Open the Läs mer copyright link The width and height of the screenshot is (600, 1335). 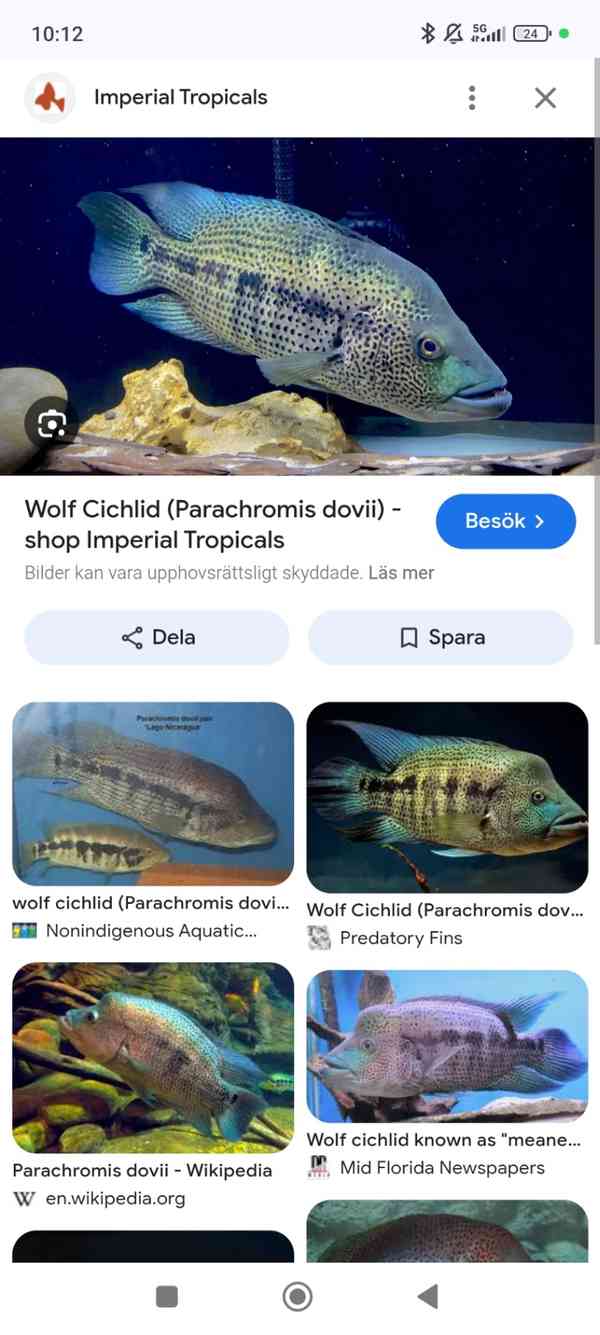point(401,573)
